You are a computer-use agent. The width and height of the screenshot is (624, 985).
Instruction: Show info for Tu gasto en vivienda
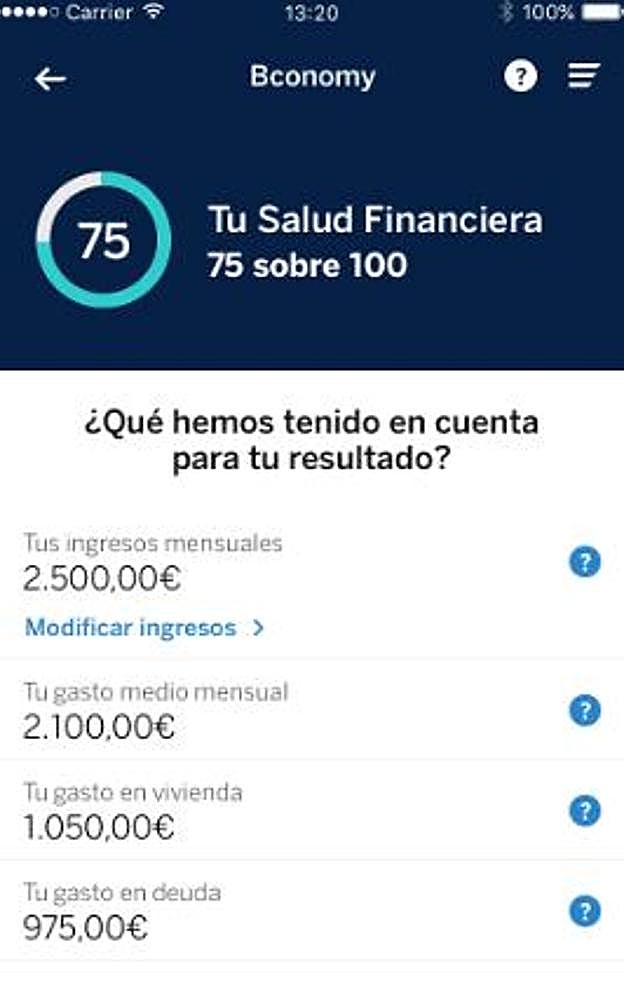coord(585,811)
